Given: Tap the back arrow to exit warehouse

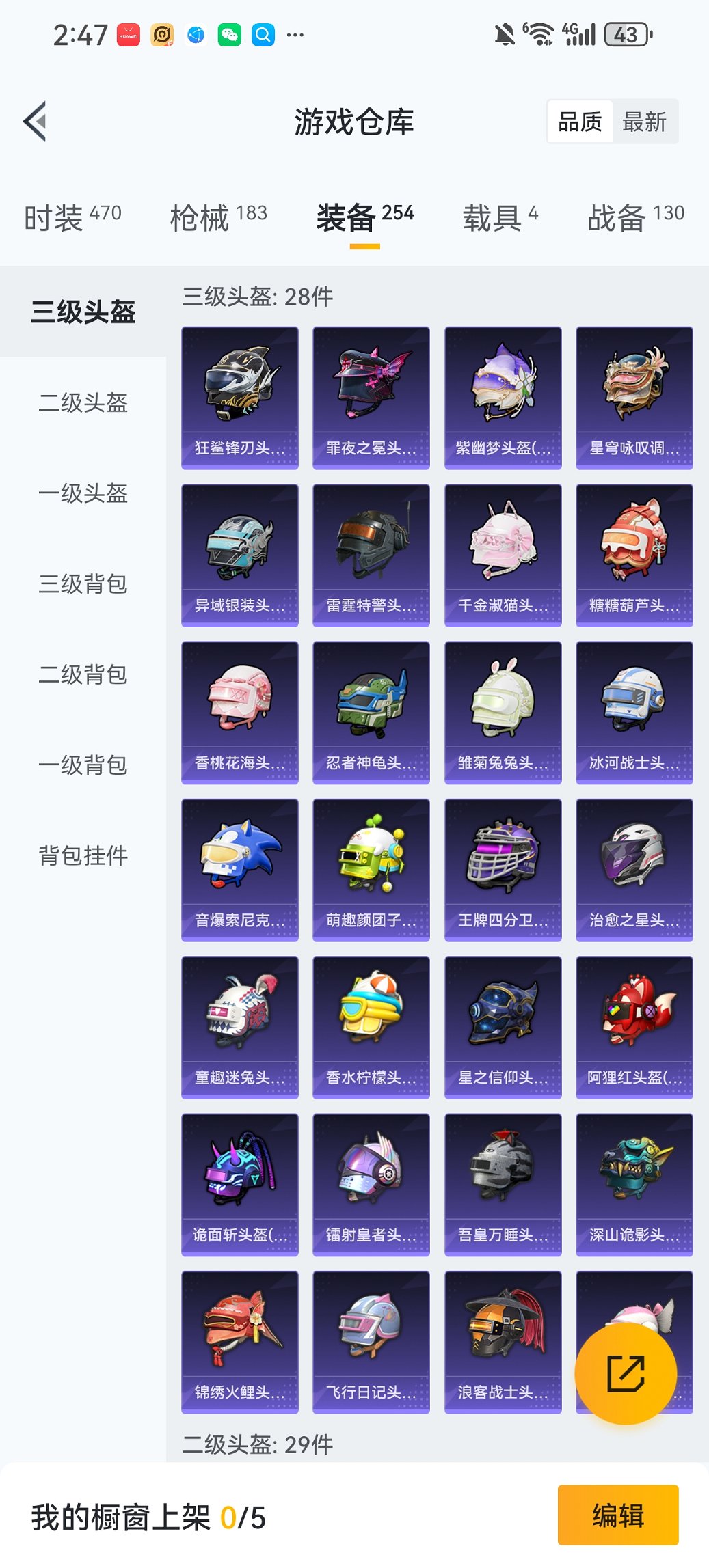Looking at the screenshot, I should coord(36,120).
